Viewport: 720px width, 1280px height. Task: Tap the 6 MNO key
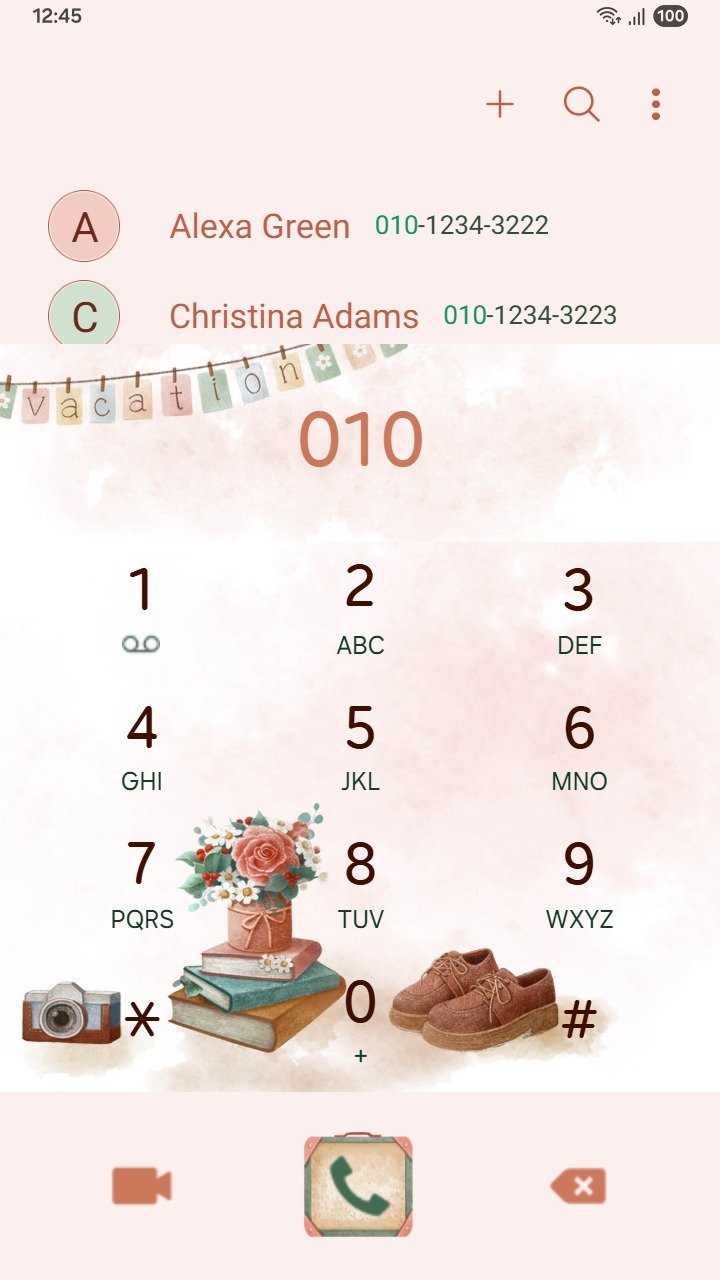tap(579, 745)
